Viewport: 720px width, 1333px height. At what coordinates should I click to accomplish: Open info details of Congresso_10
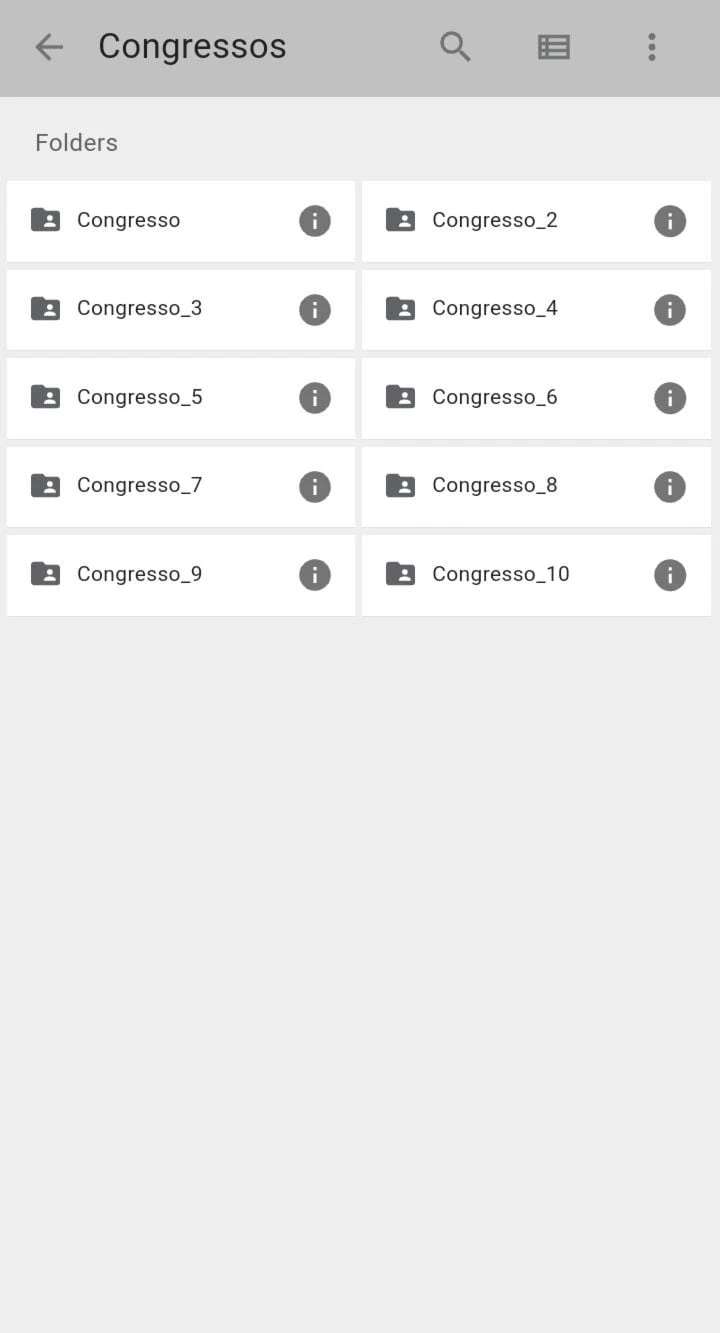[670, 575]
